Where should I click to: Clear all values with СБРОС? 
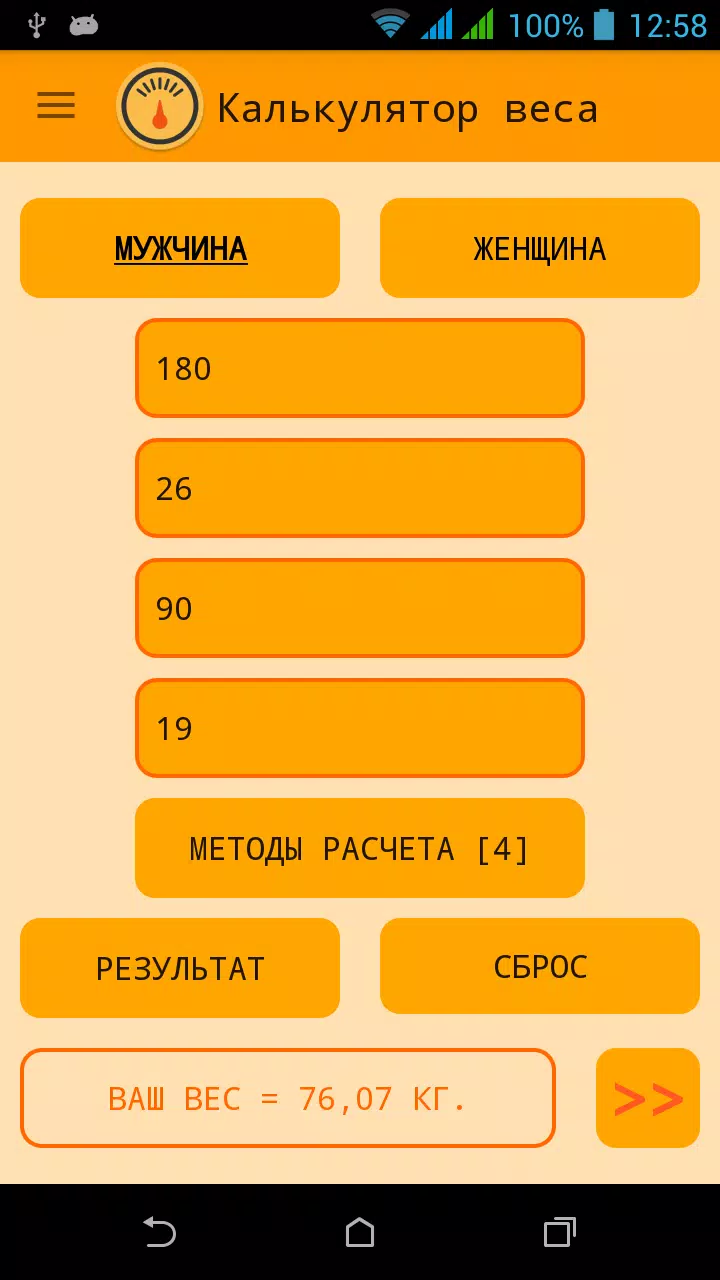(x=540, y=966)
